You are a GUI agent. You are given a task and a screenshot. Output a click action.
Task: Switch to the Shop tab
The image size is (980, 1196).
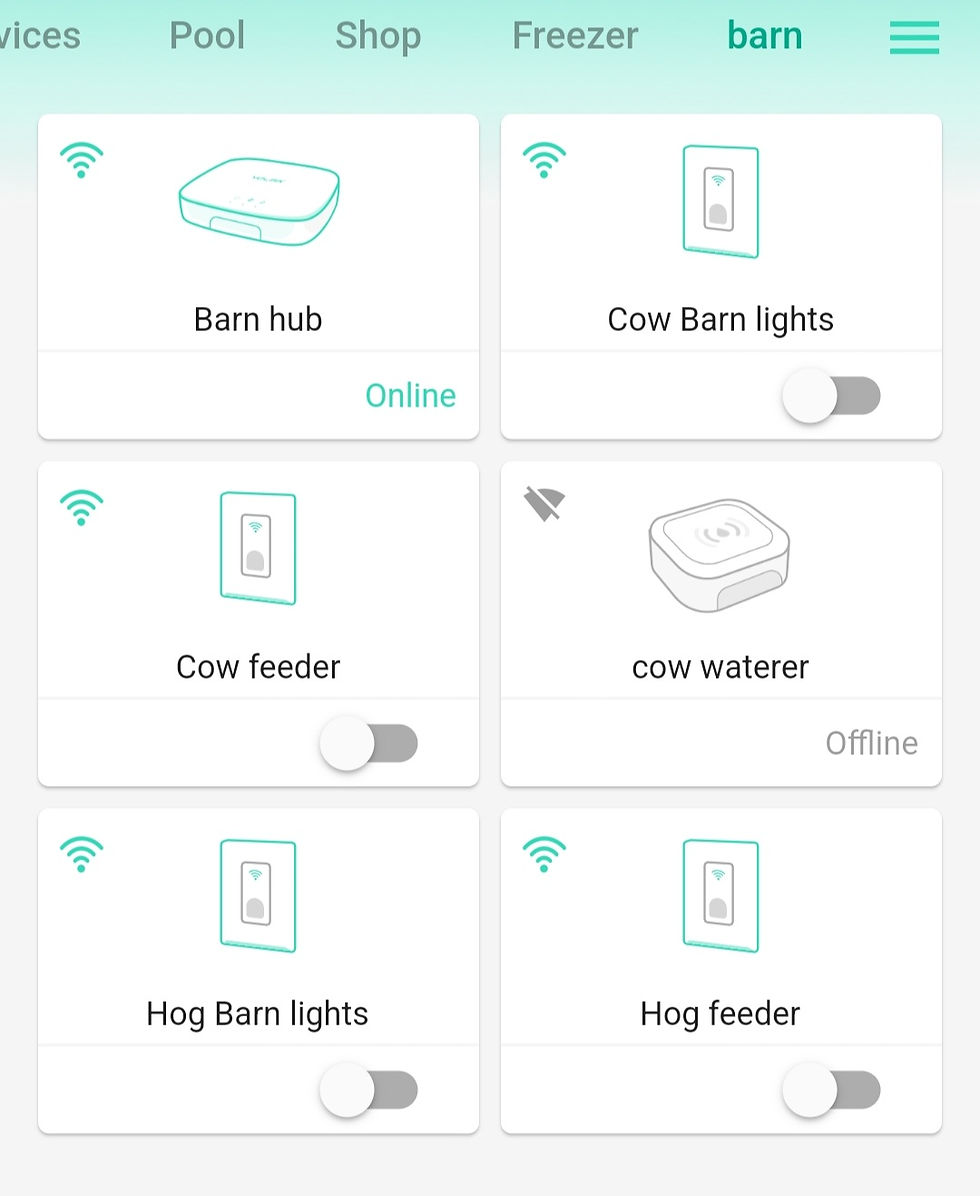point(378,36)
